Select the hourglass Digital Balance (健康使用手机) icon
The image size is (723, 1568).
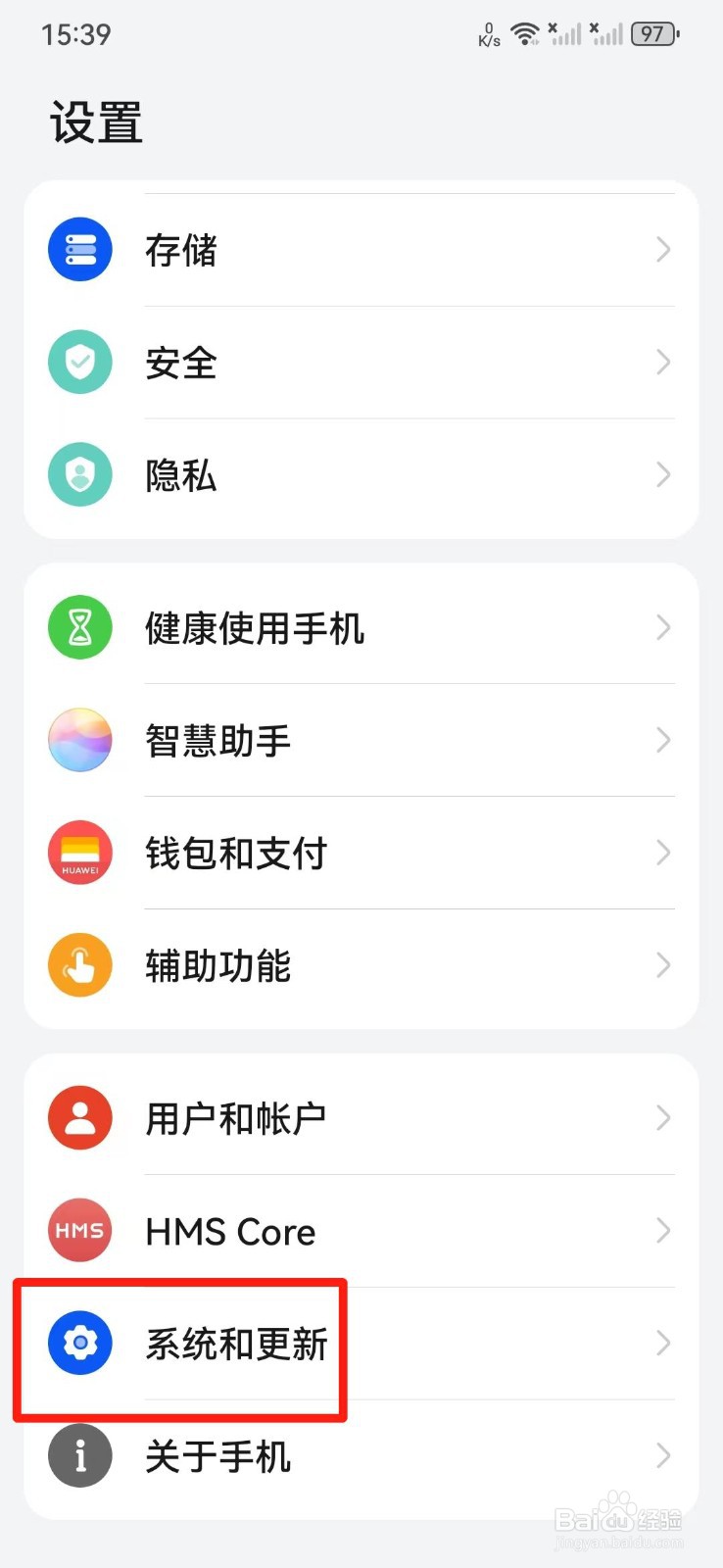[79, 627]
